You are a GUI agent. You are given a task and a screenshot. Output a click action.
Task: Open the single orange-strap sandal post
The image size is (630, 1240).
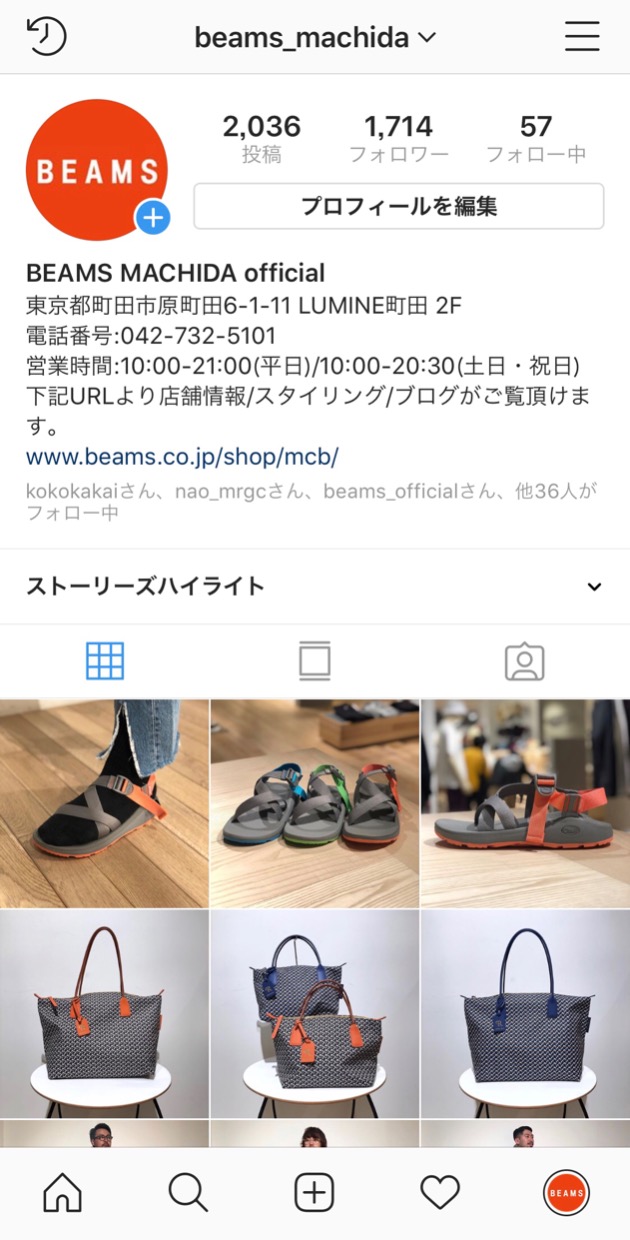coord(525,803)
